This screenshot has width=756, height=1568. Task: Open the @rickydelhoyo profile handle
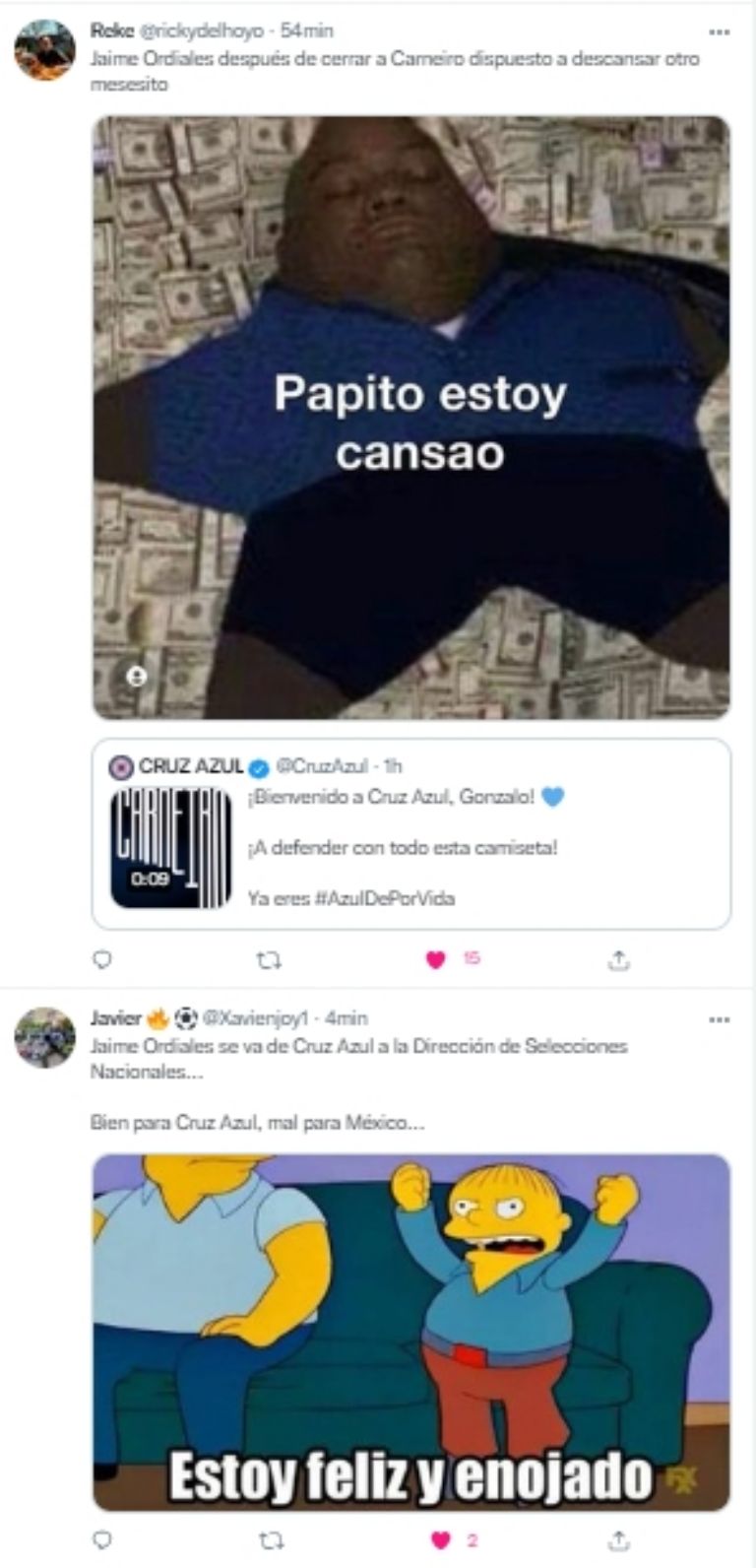click(203, 32)
